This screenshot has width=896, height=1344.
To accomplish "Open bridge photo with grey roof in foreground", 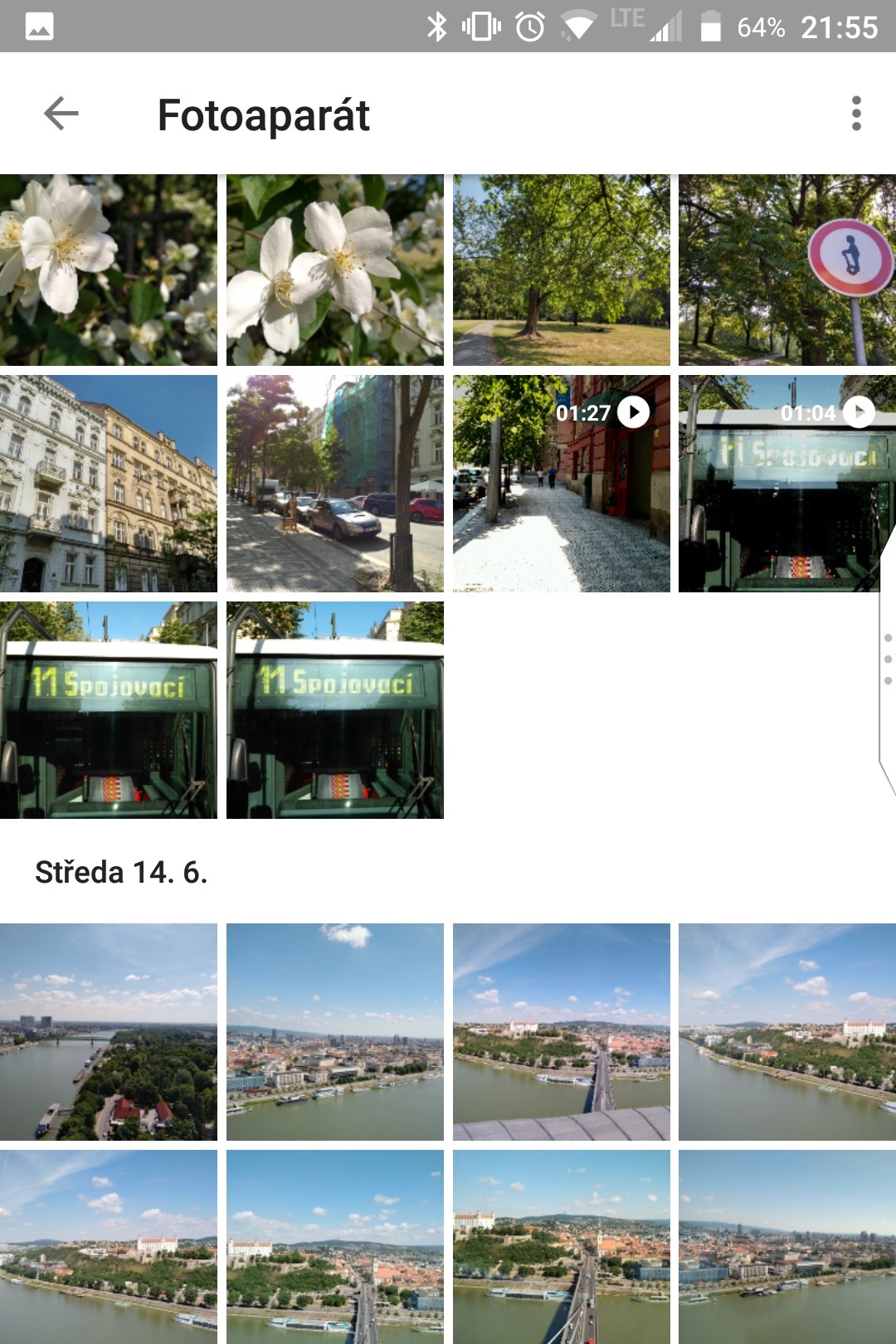I will [562, 1031].
